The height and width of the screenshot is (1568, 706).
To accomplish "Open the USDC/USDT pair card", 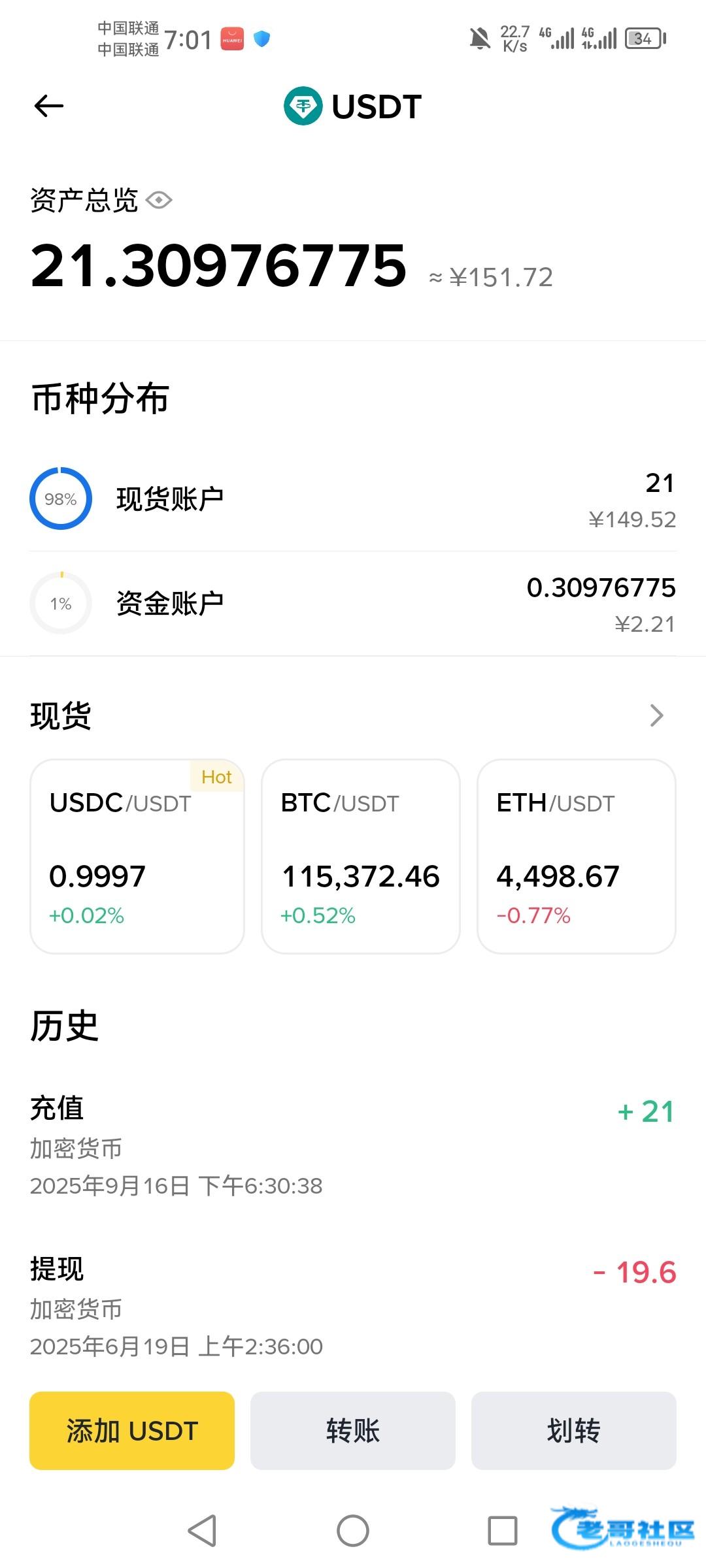I will pos(137,856).
